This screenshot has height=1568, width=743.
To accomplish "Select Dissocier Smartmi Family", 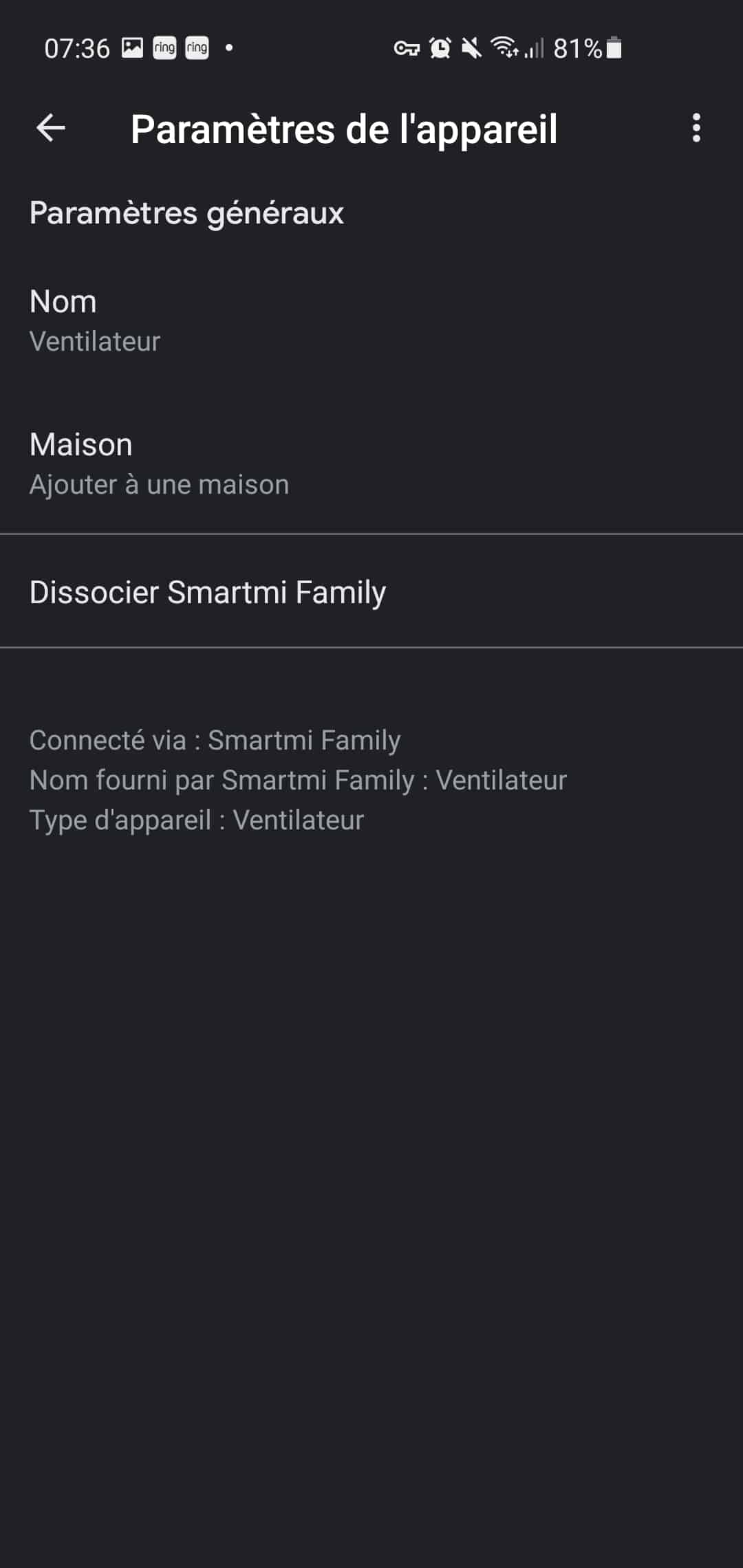I will 208,592.
